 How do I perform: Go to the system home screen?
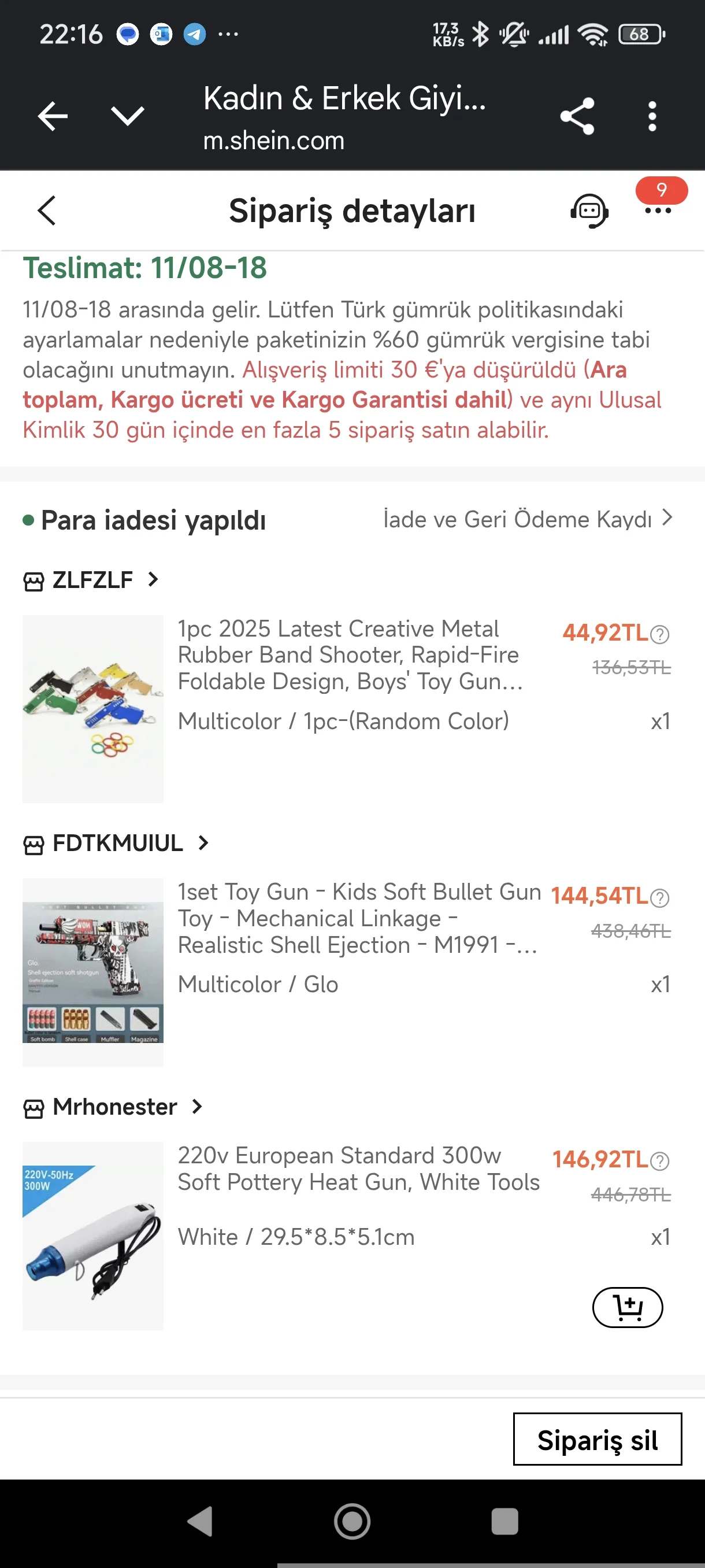(352, 1522)
